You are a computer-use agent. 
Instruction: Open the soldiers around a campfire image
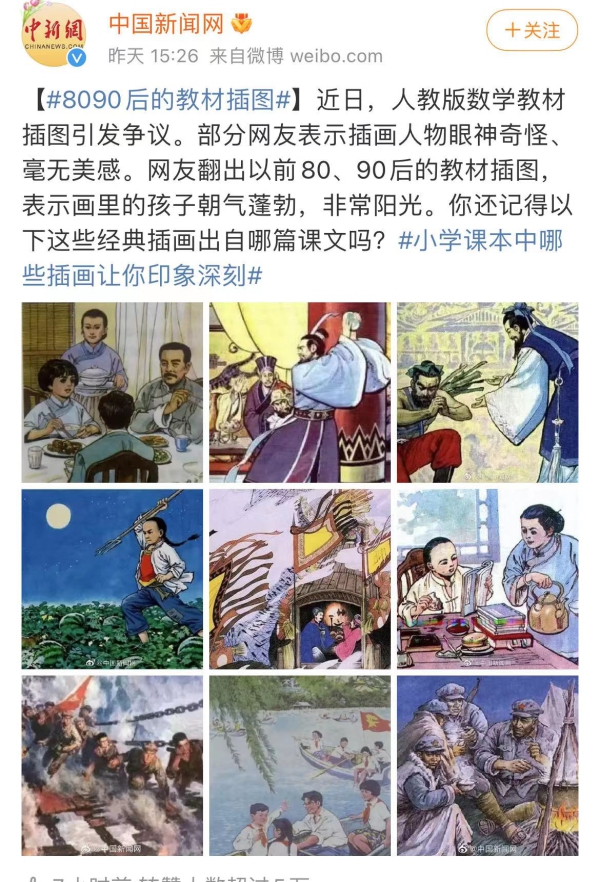(487, 765)
